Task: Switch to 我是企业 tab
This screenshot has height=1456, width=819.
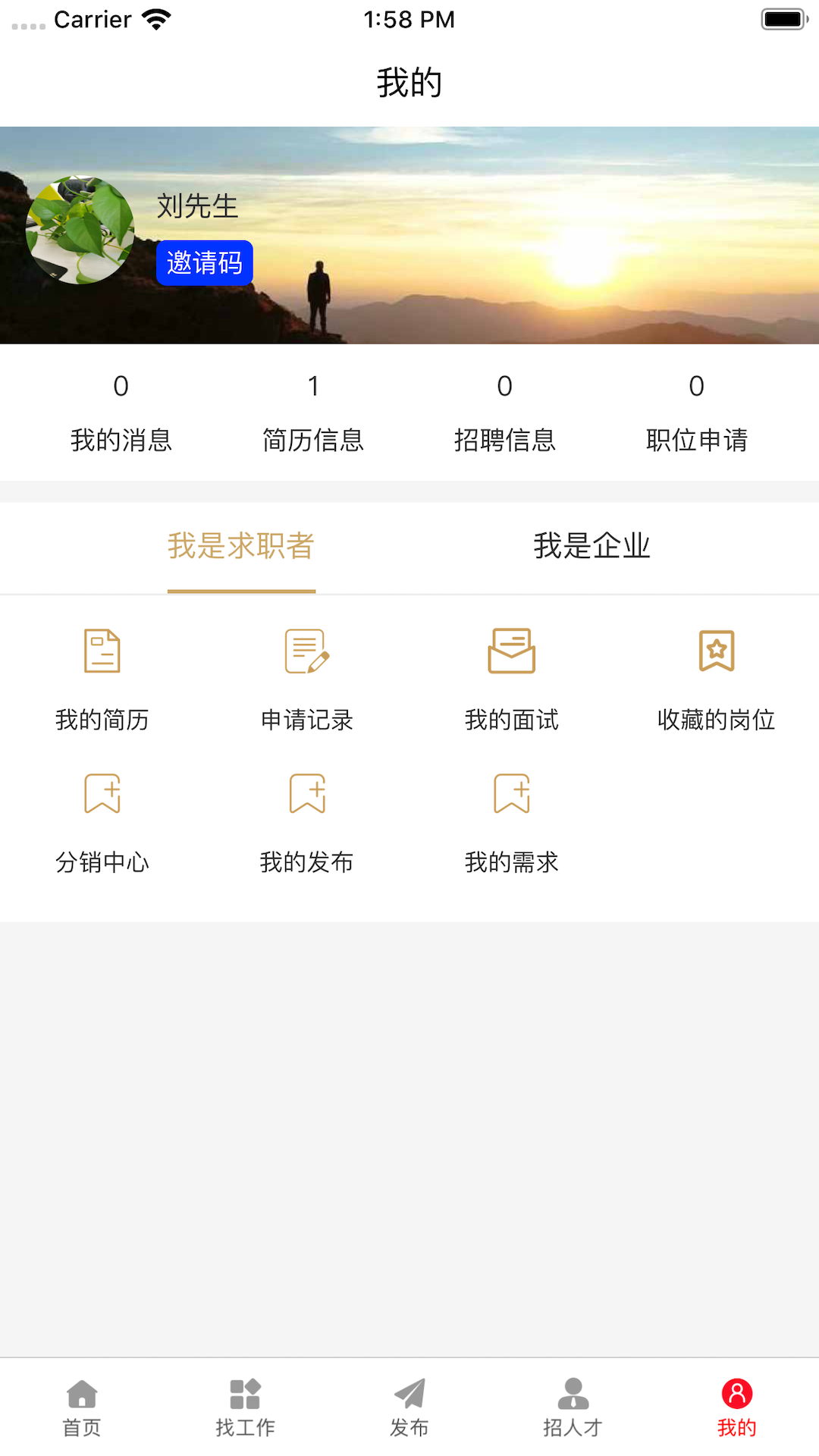Action: coord(591,546)
